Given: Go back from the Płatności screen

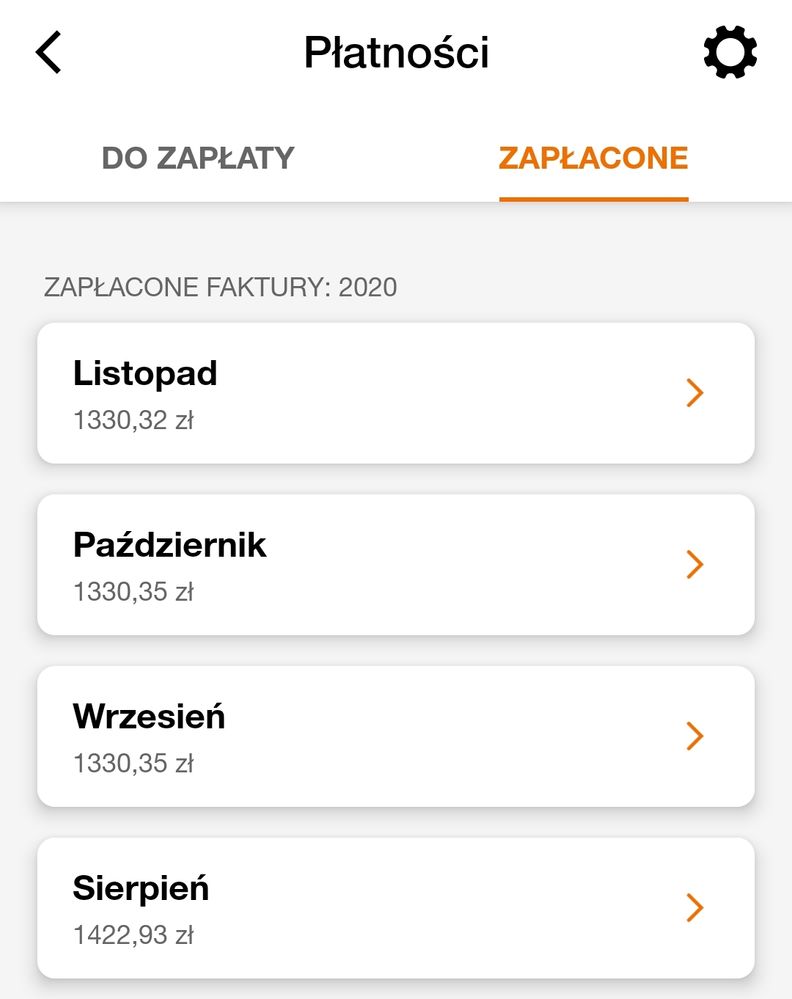Looking at the screenshot, I should coord(48,52).
